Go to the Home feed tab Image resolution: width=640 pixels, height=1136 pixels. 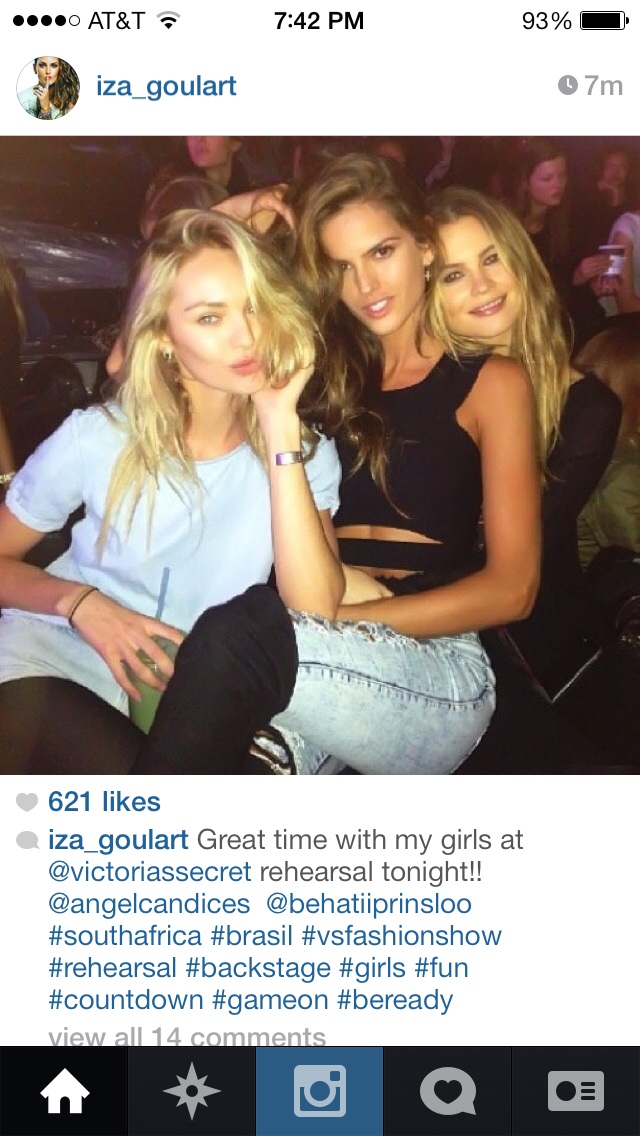coord(64,1091)
